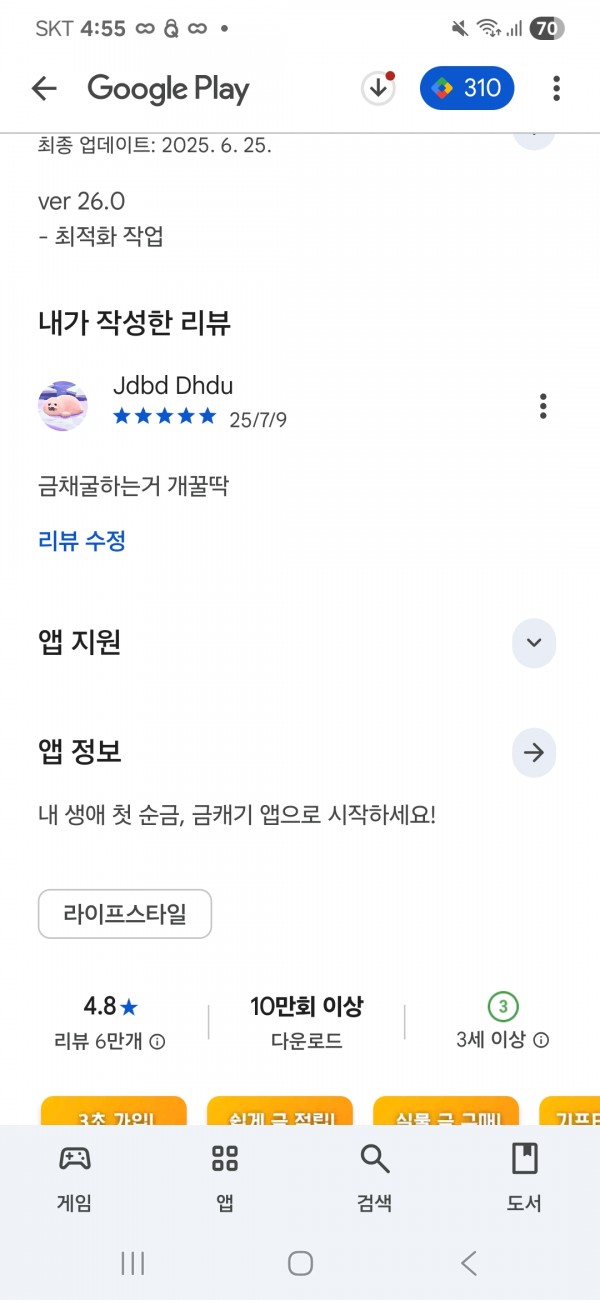
Task: Open the options menu for my review
Action: coord(543,406)
